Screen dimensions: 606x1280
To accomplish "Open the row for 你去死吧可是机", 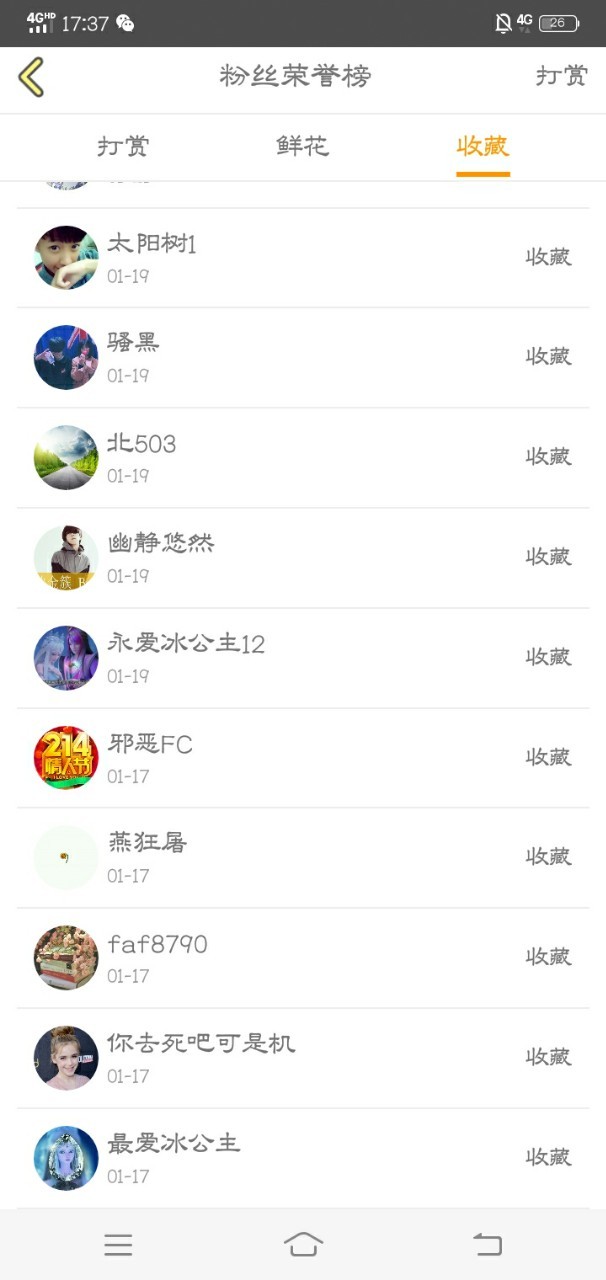I will pyautogui.click(x=303, y=1058).
